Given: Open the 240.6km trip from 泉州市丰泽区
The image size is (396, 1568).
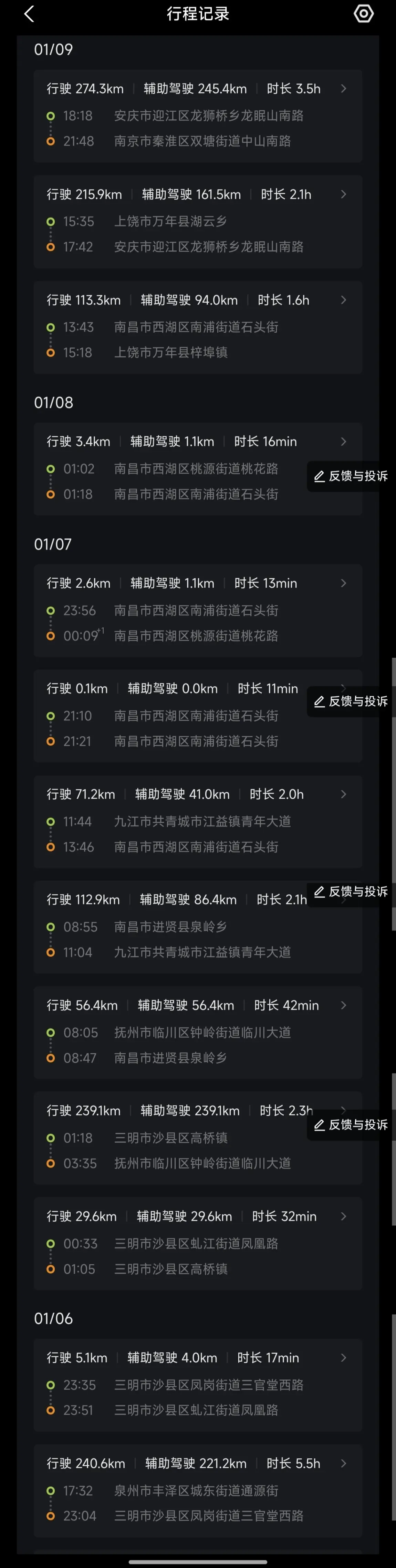Looking at the screenshot, I should pos(198,1491).
